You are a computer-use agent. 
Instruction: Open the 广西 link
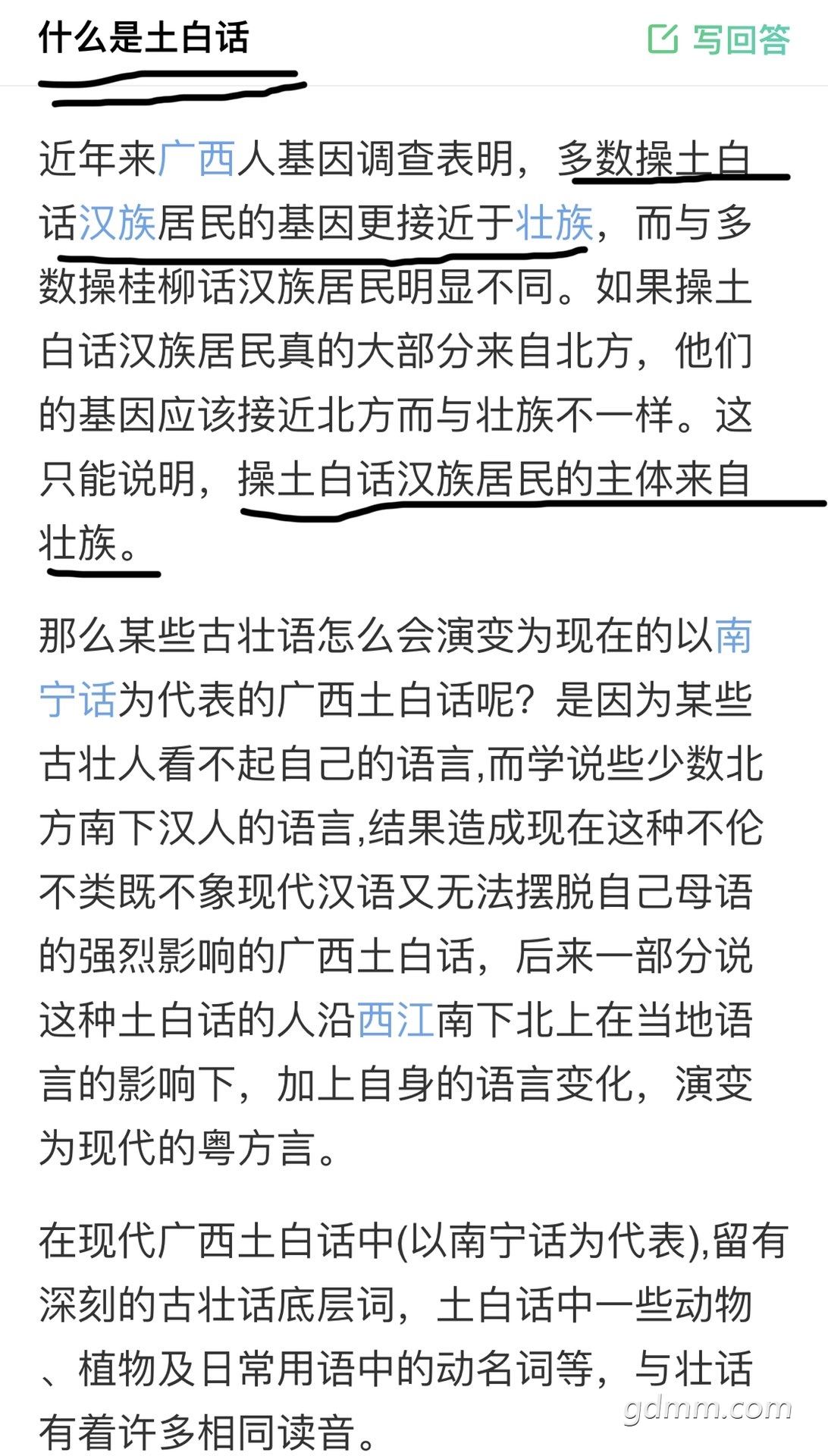pos(197,159)
